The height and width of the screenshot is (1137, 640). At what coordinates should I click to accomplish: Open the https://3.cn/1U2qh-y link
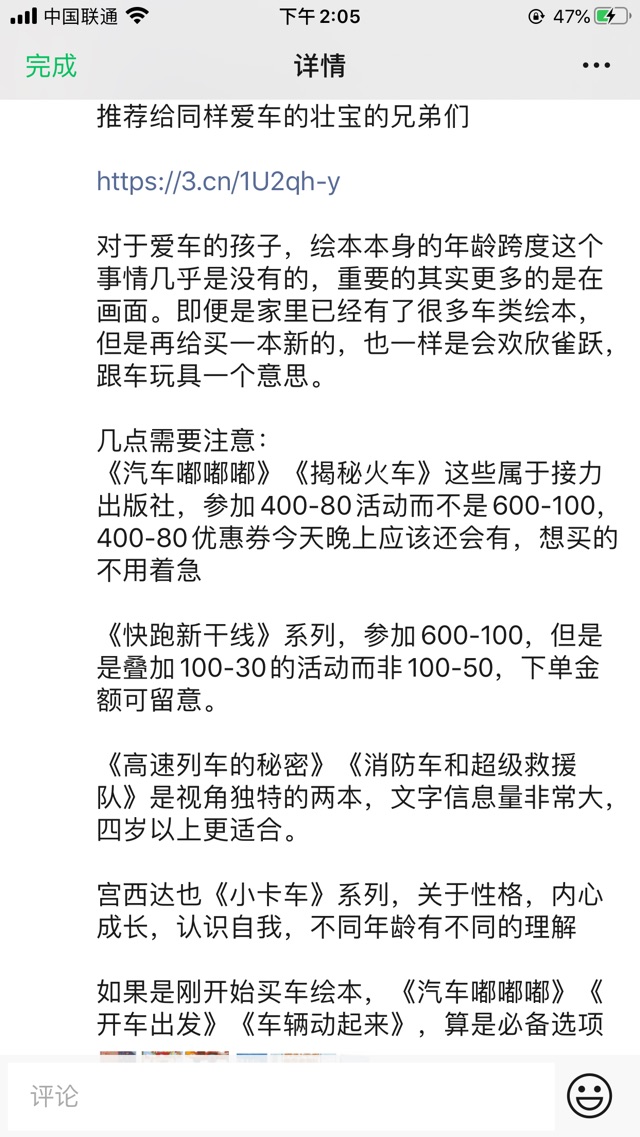click(x=218, y=181)
